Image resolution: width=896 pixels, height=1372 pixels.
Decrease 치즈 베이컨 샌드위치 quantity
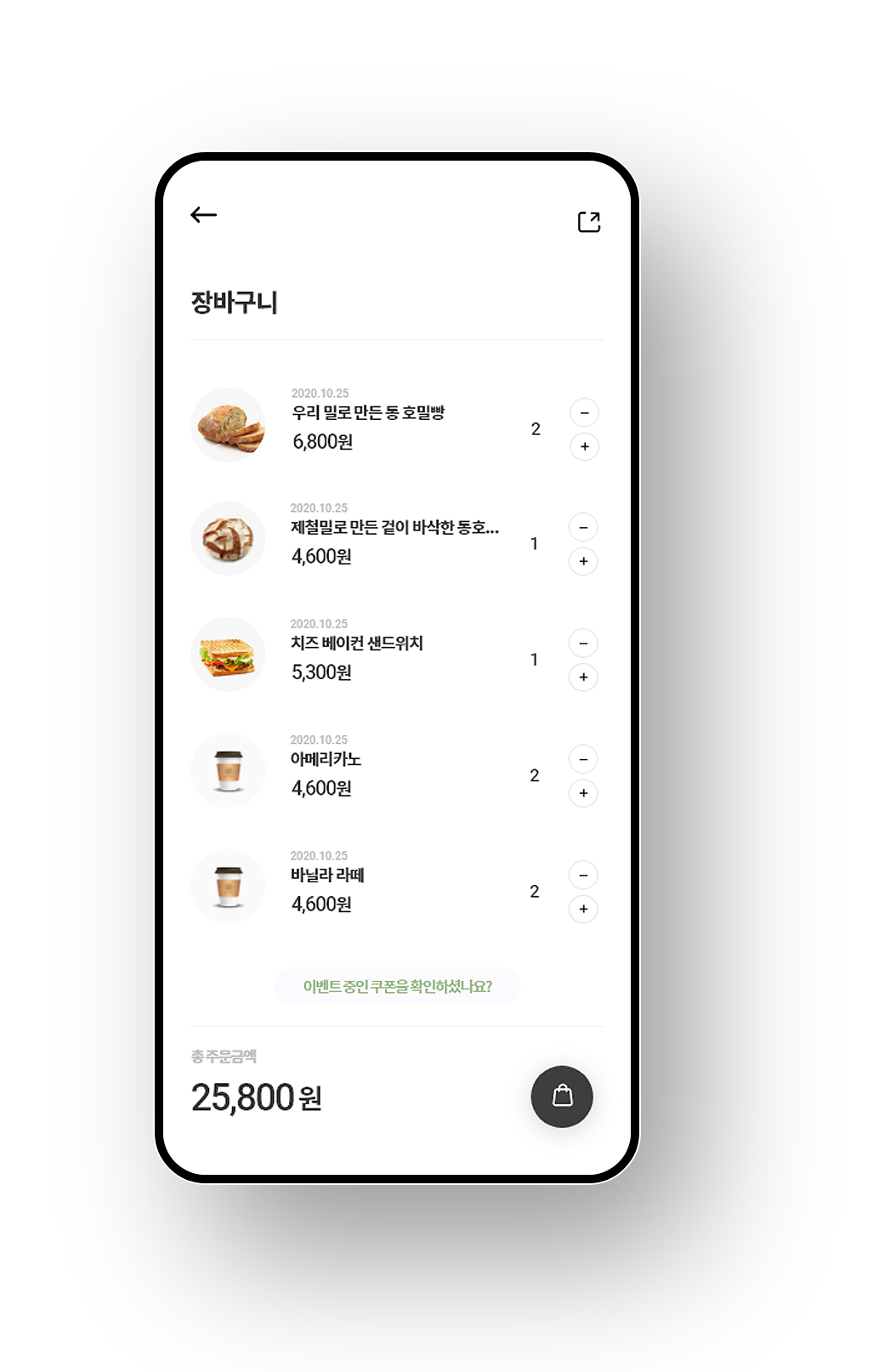pos(583,643)
